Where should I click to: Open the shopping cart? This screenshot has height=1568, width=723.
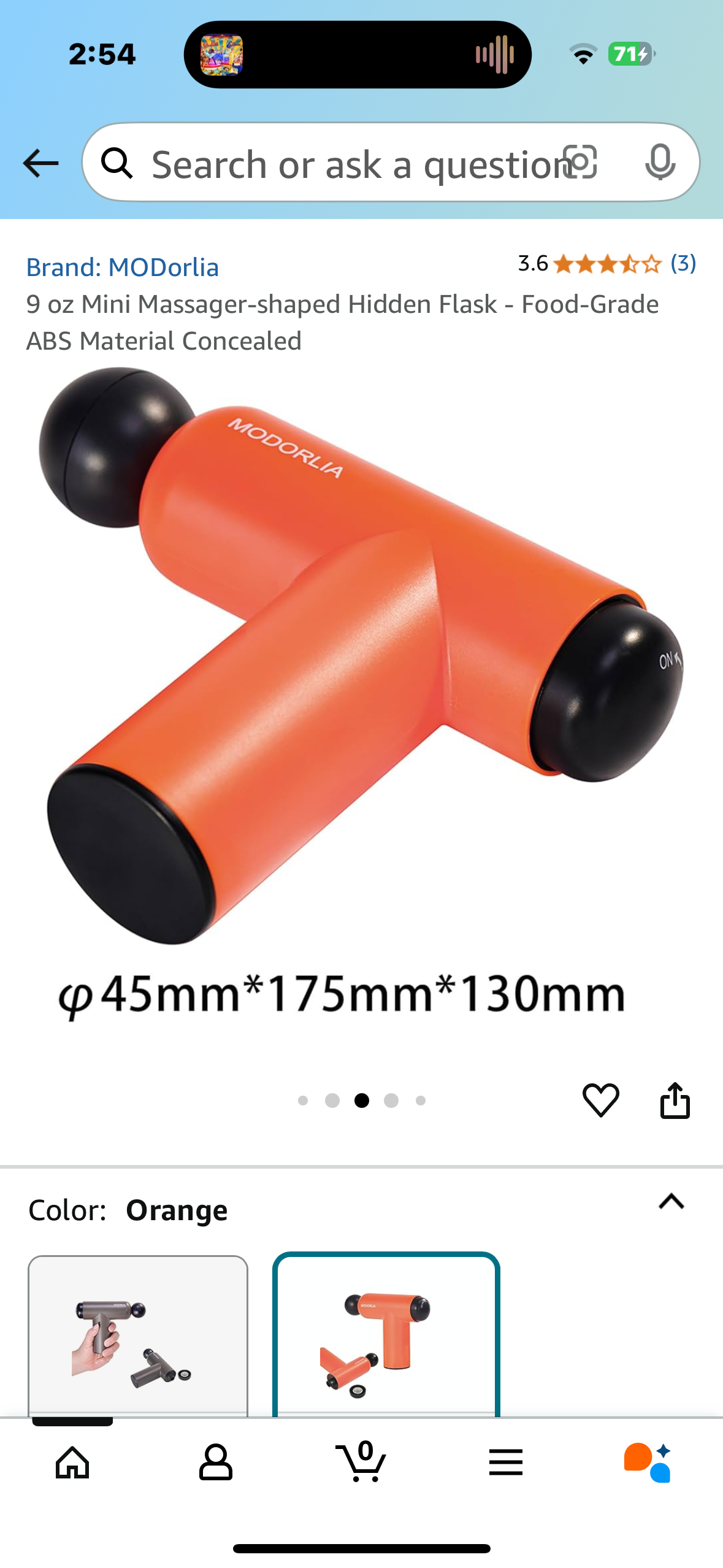pos(362,1462)
